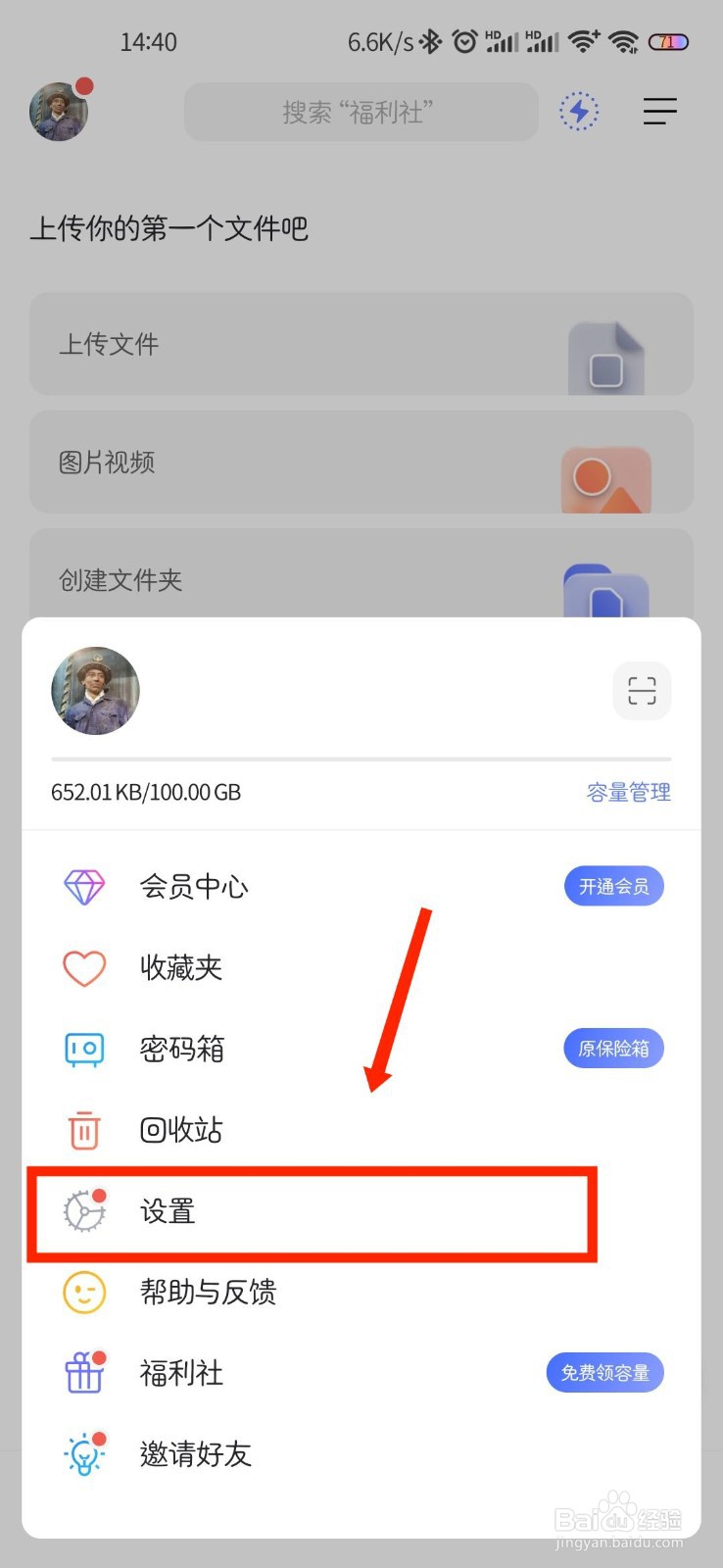The width and height of the screenshot is (723, 1568).
Task: Tap the lightning bolt icon near search bar
Action: (x=579, y=112)
